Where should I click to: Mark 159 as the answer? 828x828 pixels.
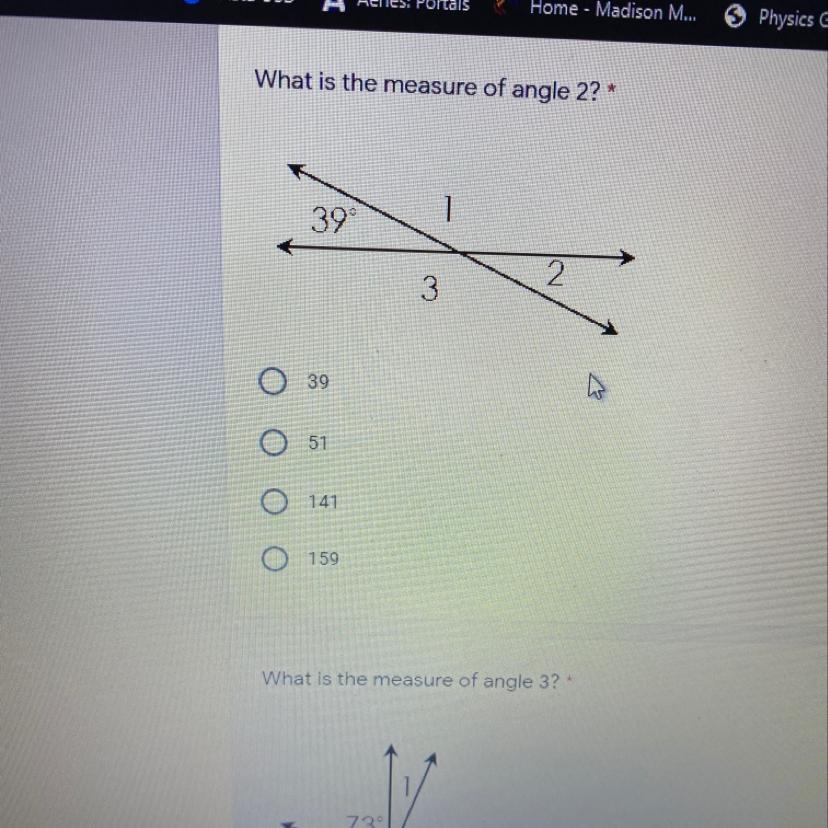tap(275, 559)
